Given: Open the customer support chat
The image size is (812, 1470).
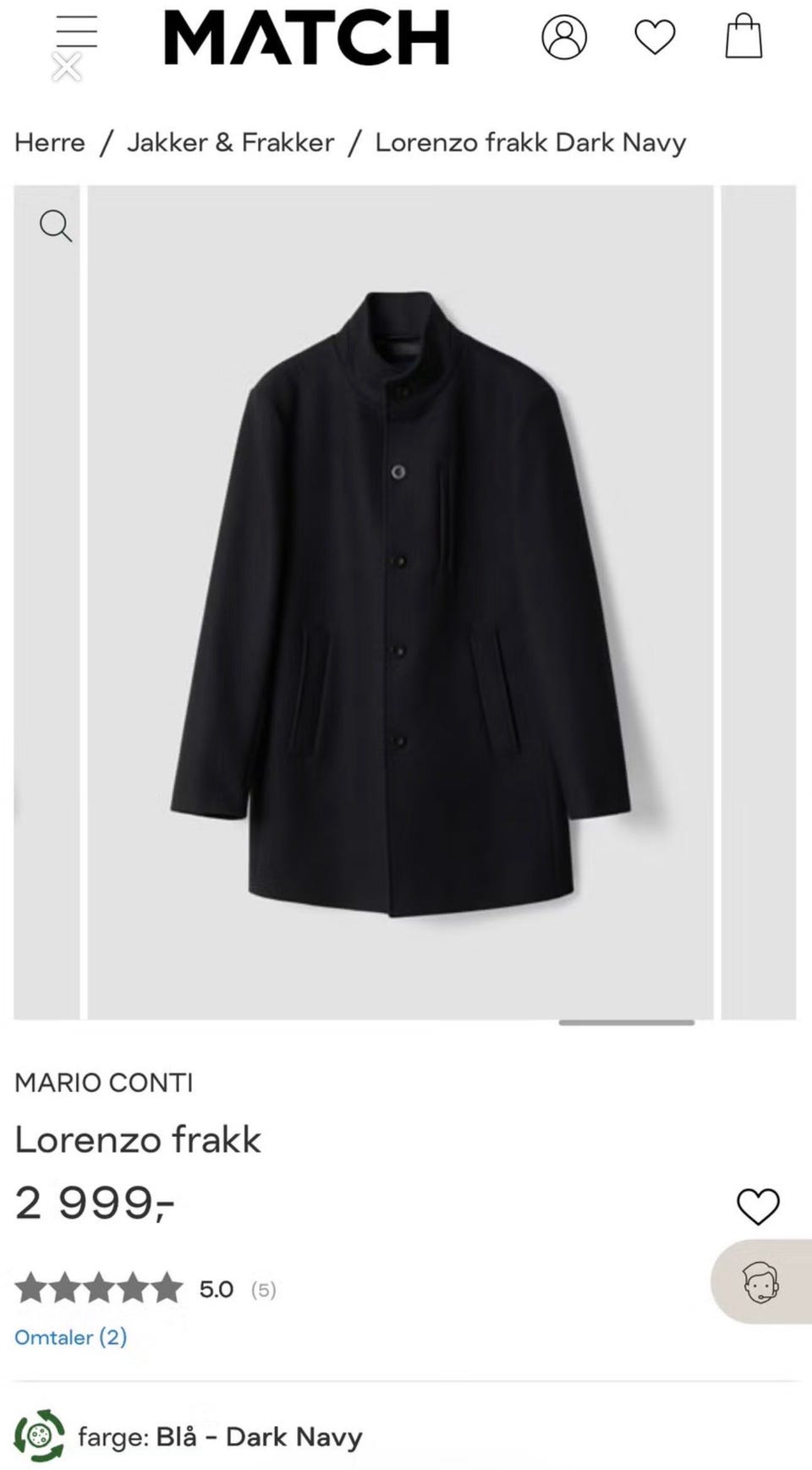Looking at the screenshot, I should coord(760,1281).
